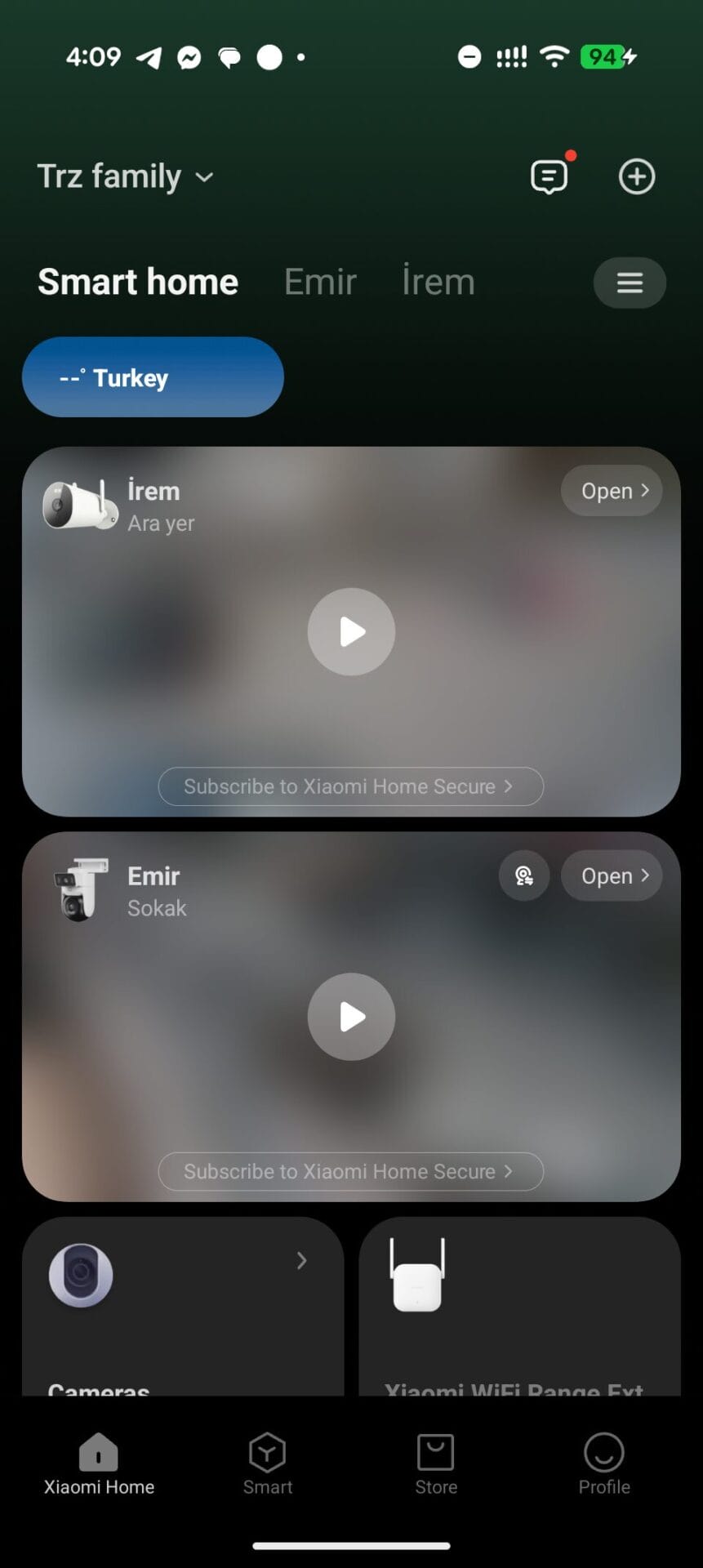703x1568 pixels.
Task: Go to the Smart tab
Action: [267, 1463]
